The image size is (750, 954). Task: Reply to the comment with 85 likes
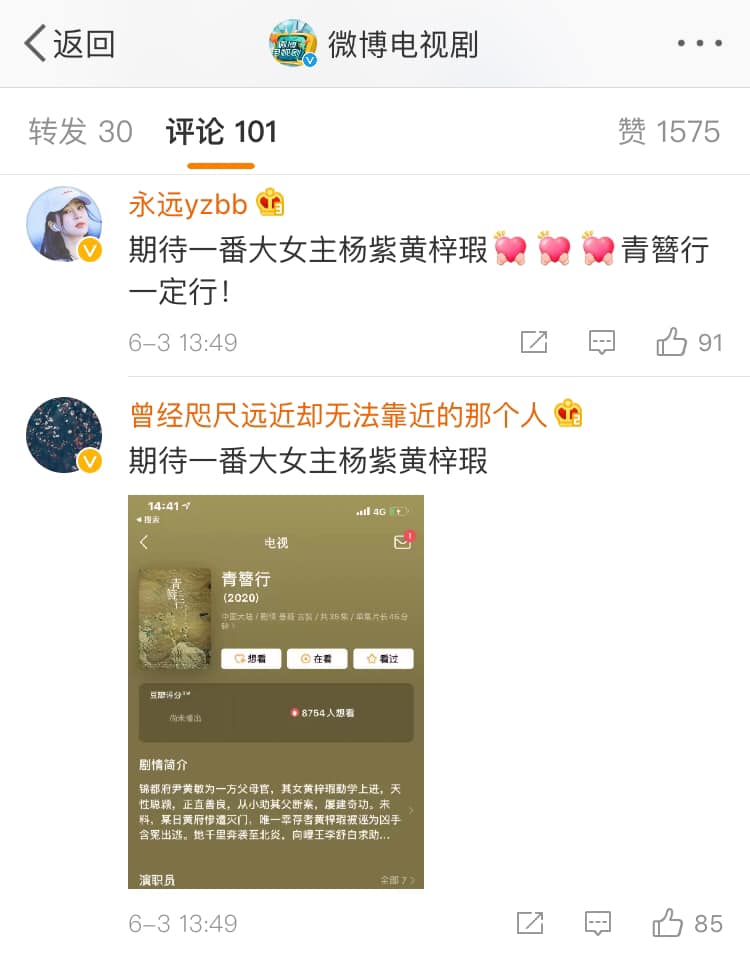pyautogui.click(x=598, y=922)
